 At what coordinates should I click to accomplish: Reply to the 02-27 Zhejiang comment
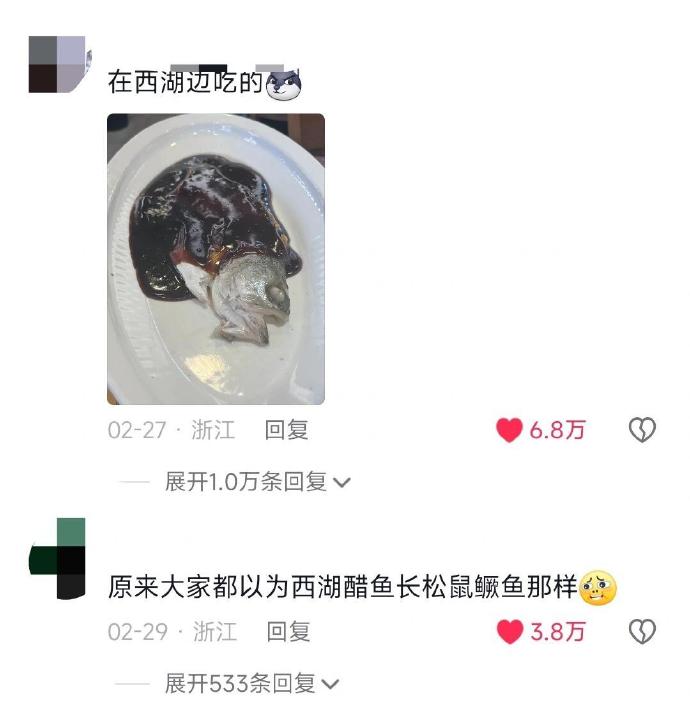coord(286,431)
